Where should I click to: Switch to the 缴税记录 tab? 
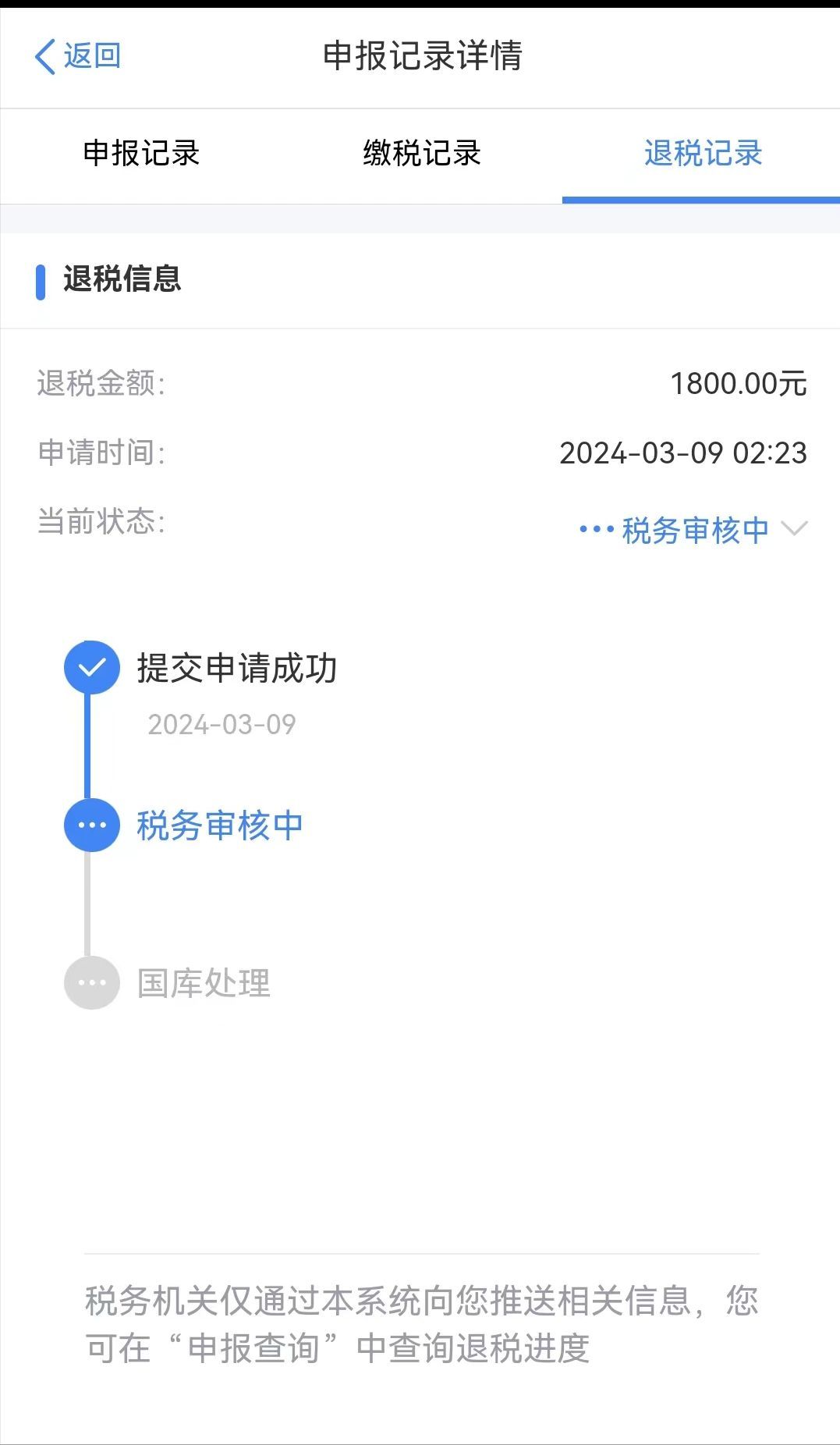[x=420, y=154]
